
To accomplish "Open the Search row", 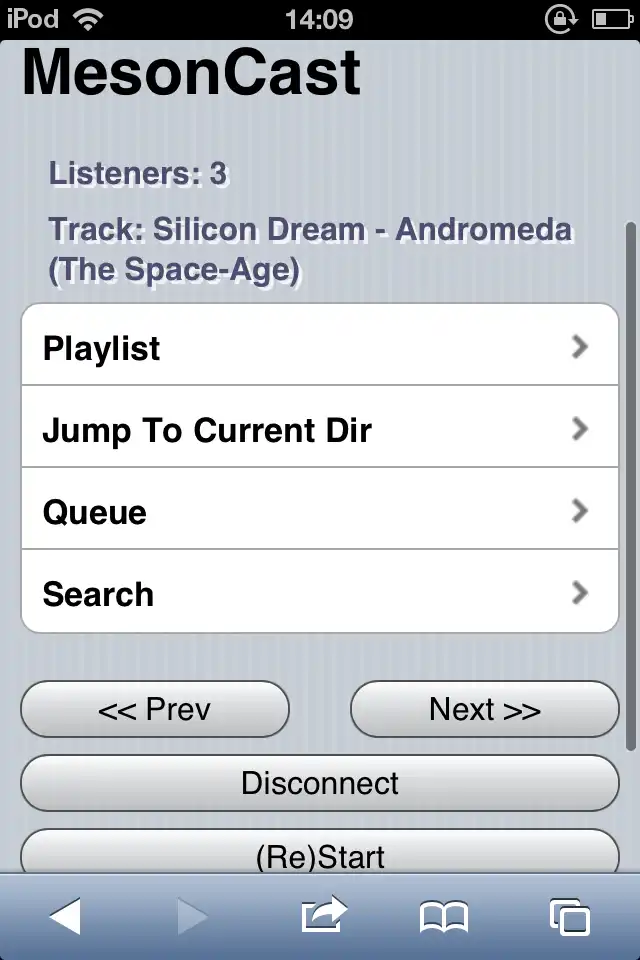I will [x=320, y=594].
